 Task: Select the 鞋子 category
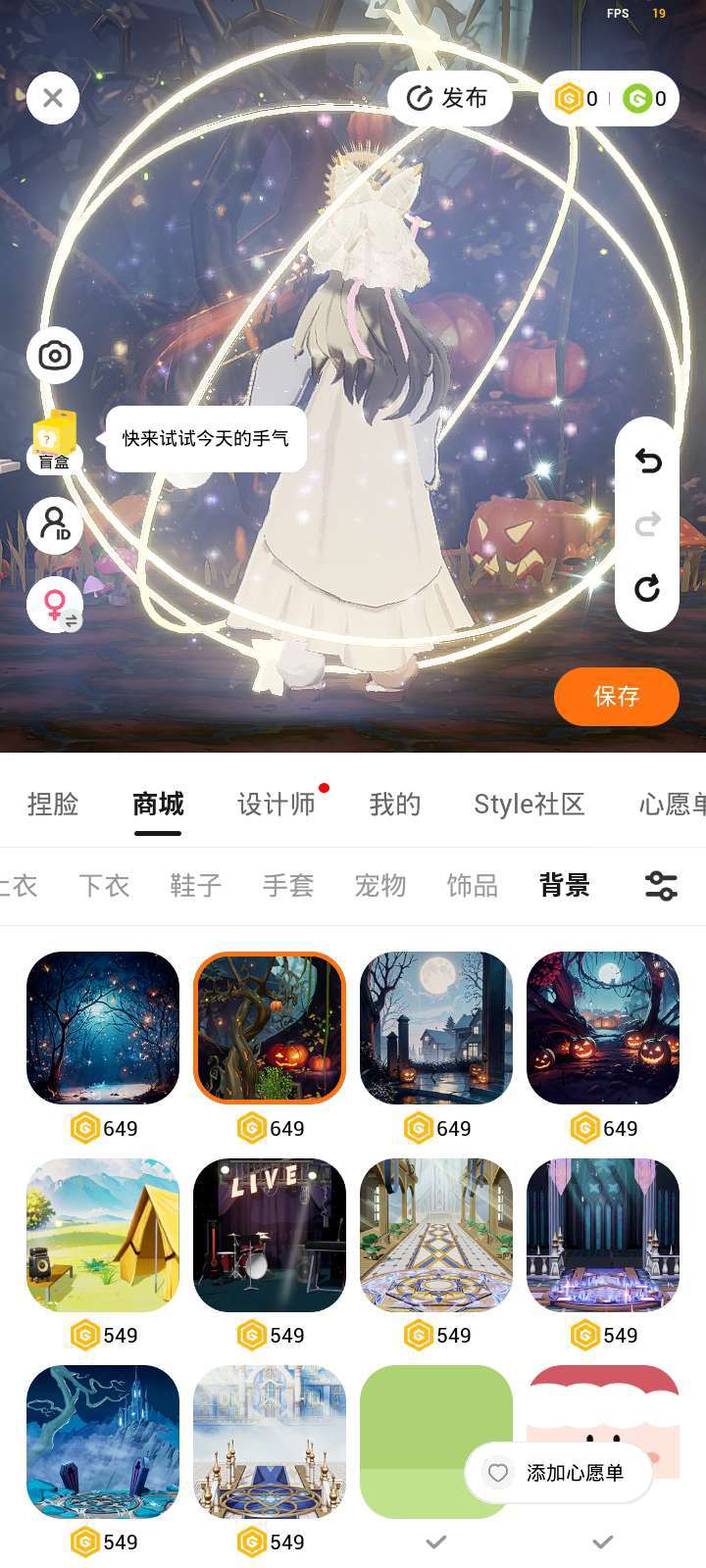(x=196, y=886)
